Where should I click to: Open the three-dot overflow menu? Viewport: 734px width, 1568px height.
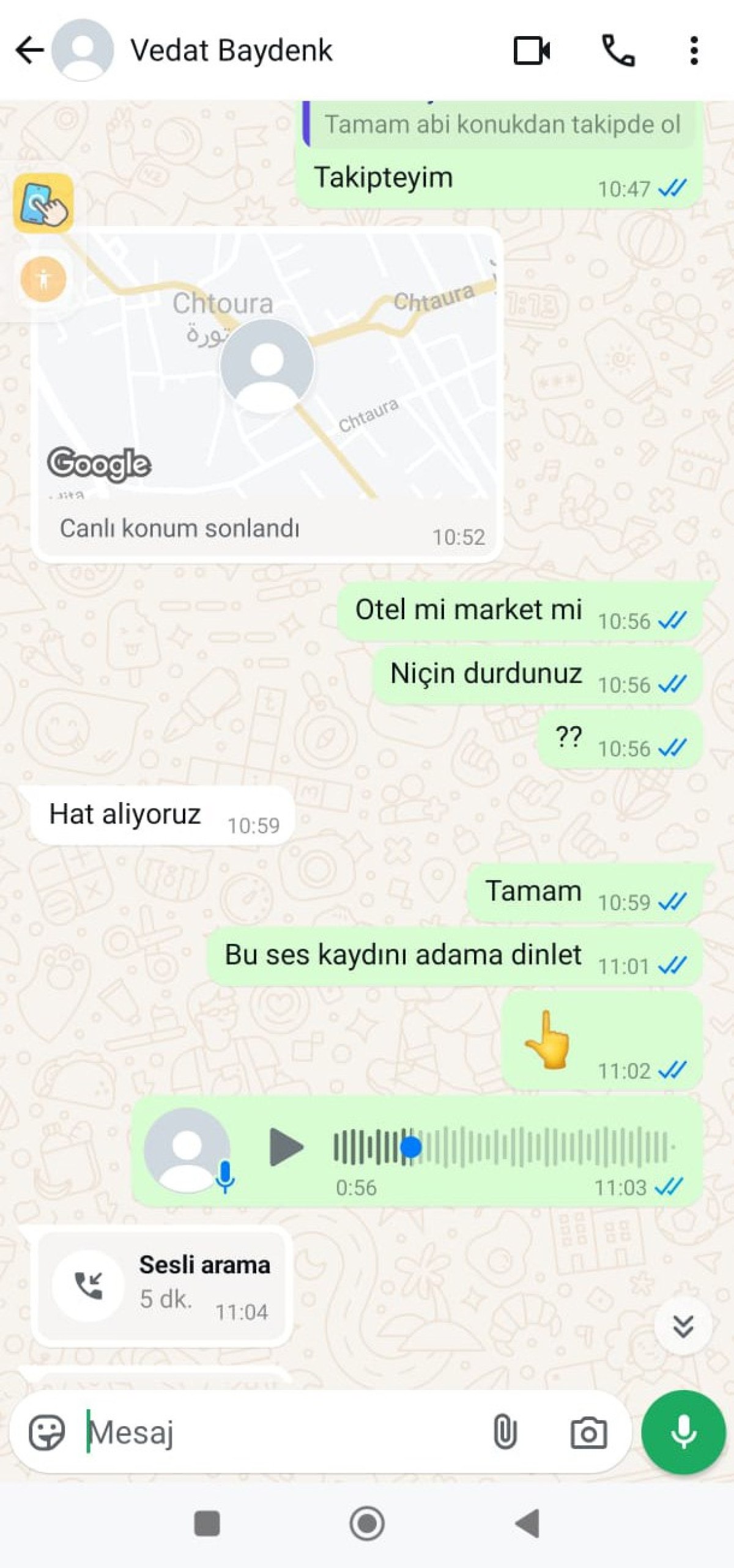pyautogui.click(x=694, y=50)
